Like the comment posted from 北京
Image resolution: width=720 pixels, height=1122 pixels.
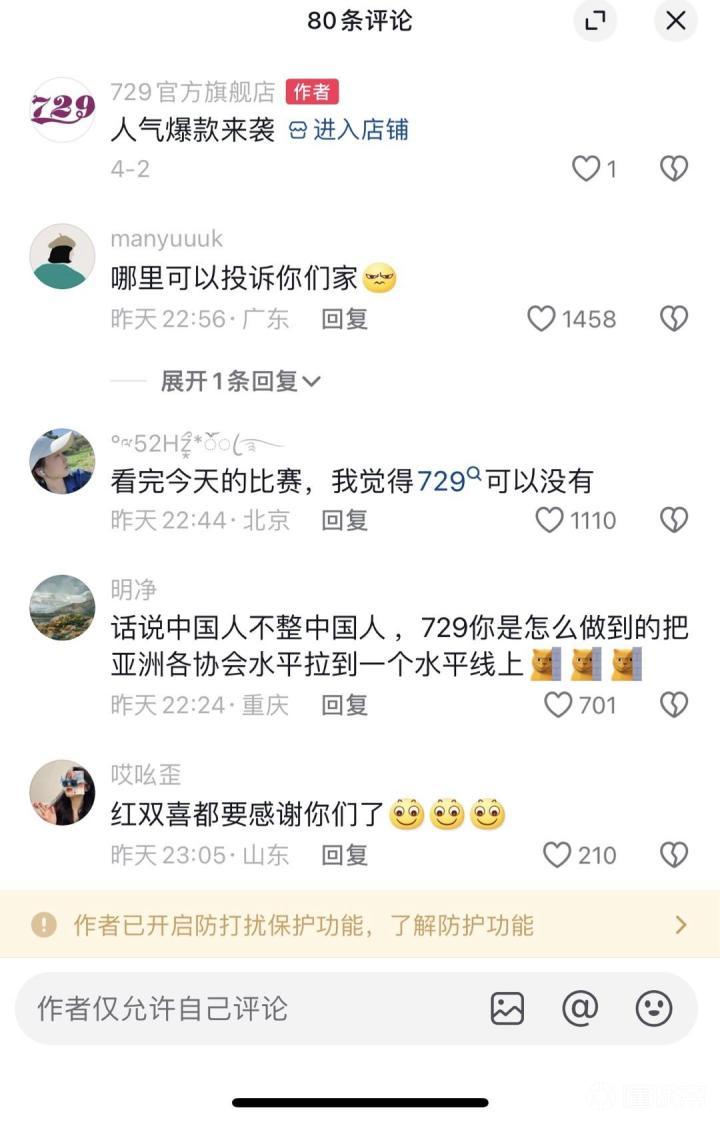coord(550,520)
